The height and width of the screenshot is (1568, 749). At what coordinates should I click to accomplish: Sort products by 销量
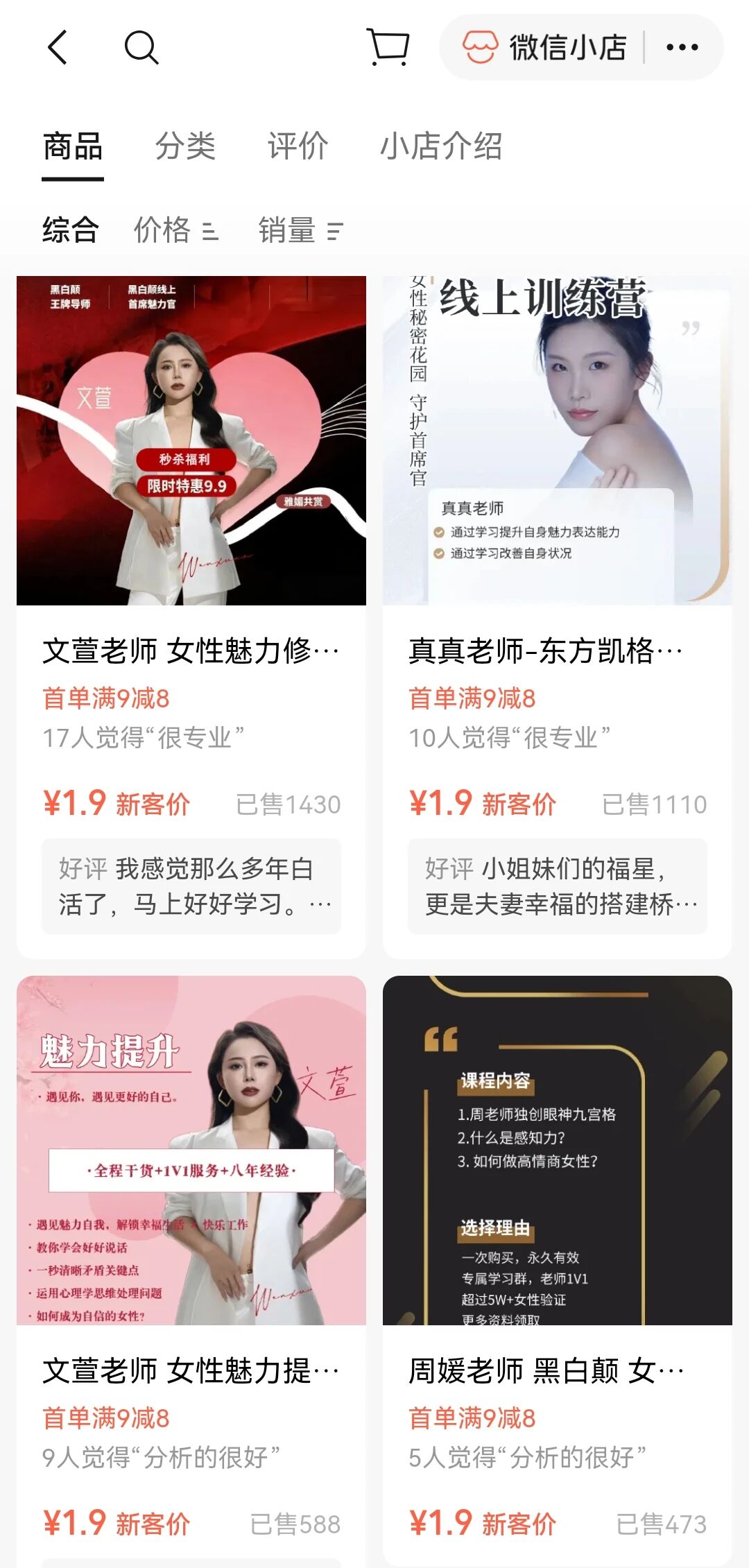click(300, 230)
